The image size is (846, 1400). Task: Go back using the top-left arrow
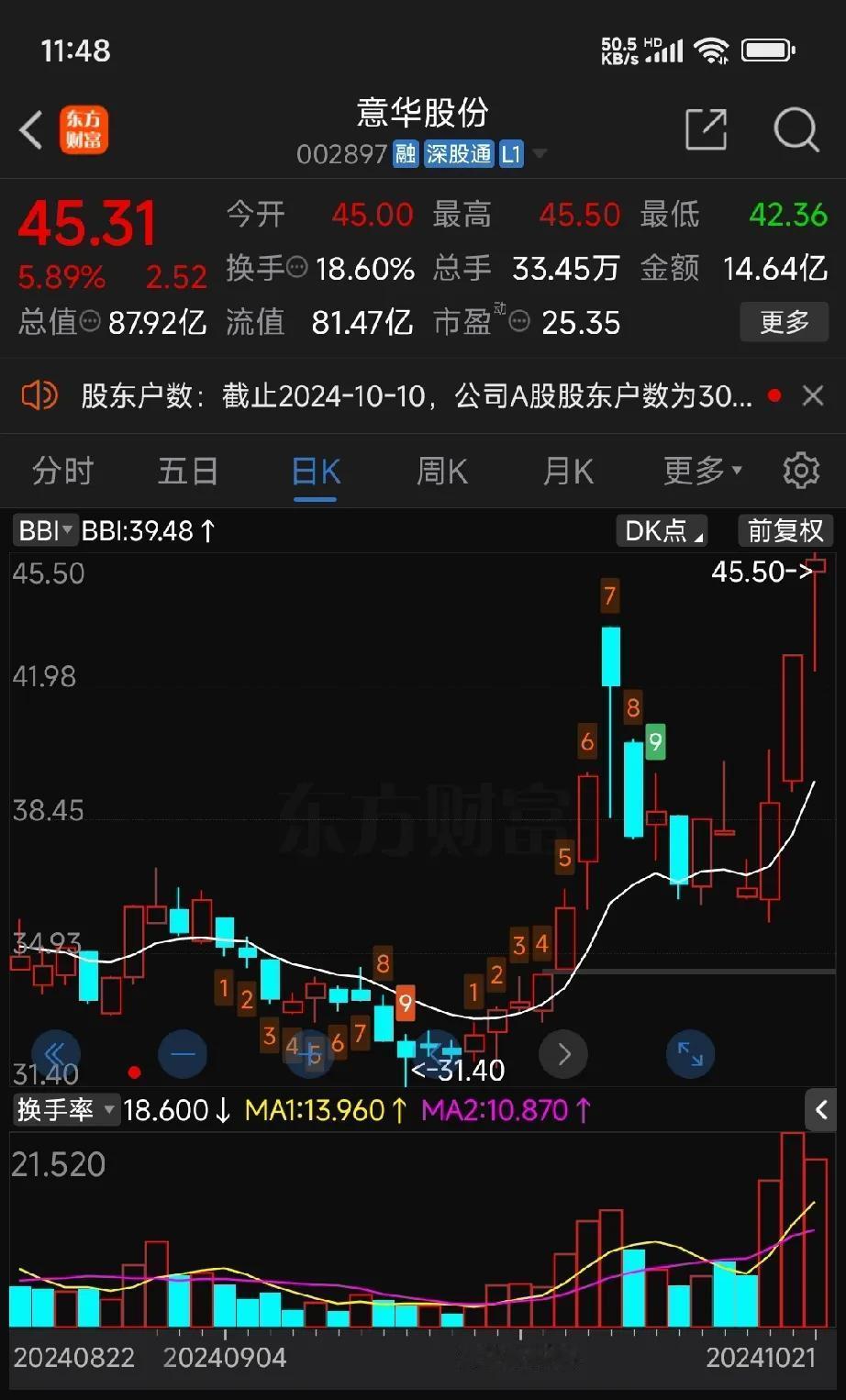31,129
